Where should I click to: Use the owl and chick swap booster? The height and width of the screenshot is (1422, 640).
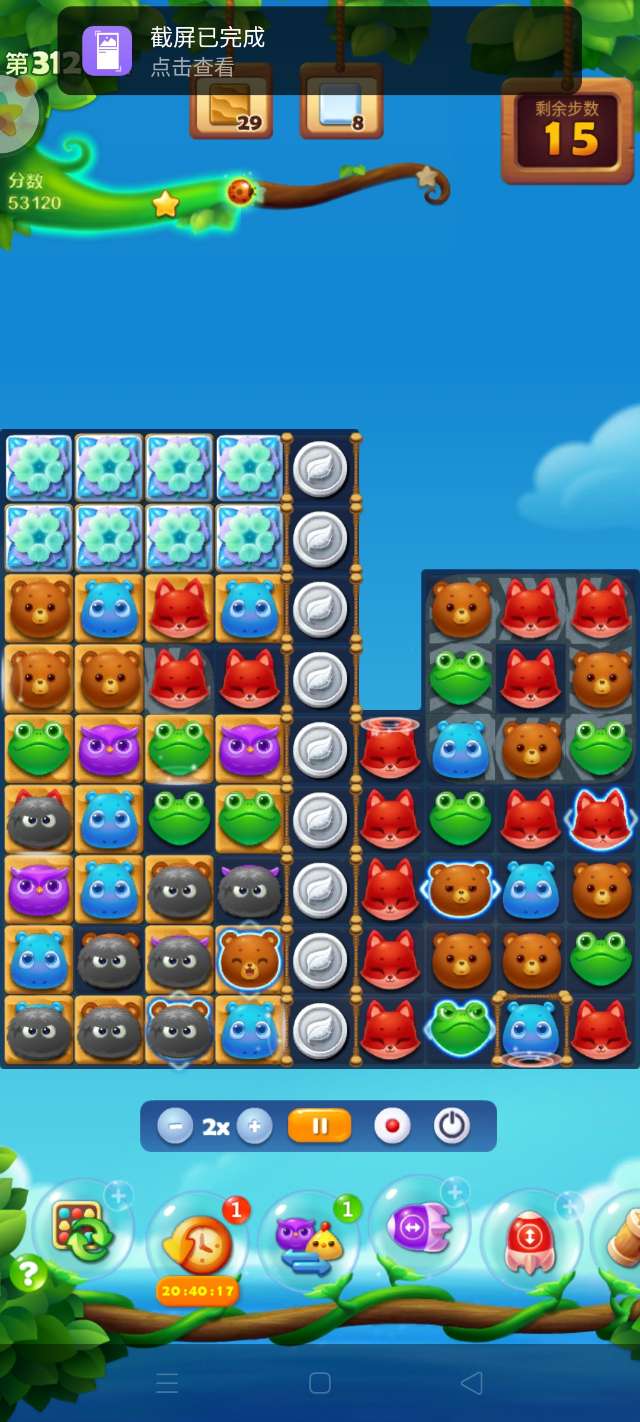(308, 1240)
